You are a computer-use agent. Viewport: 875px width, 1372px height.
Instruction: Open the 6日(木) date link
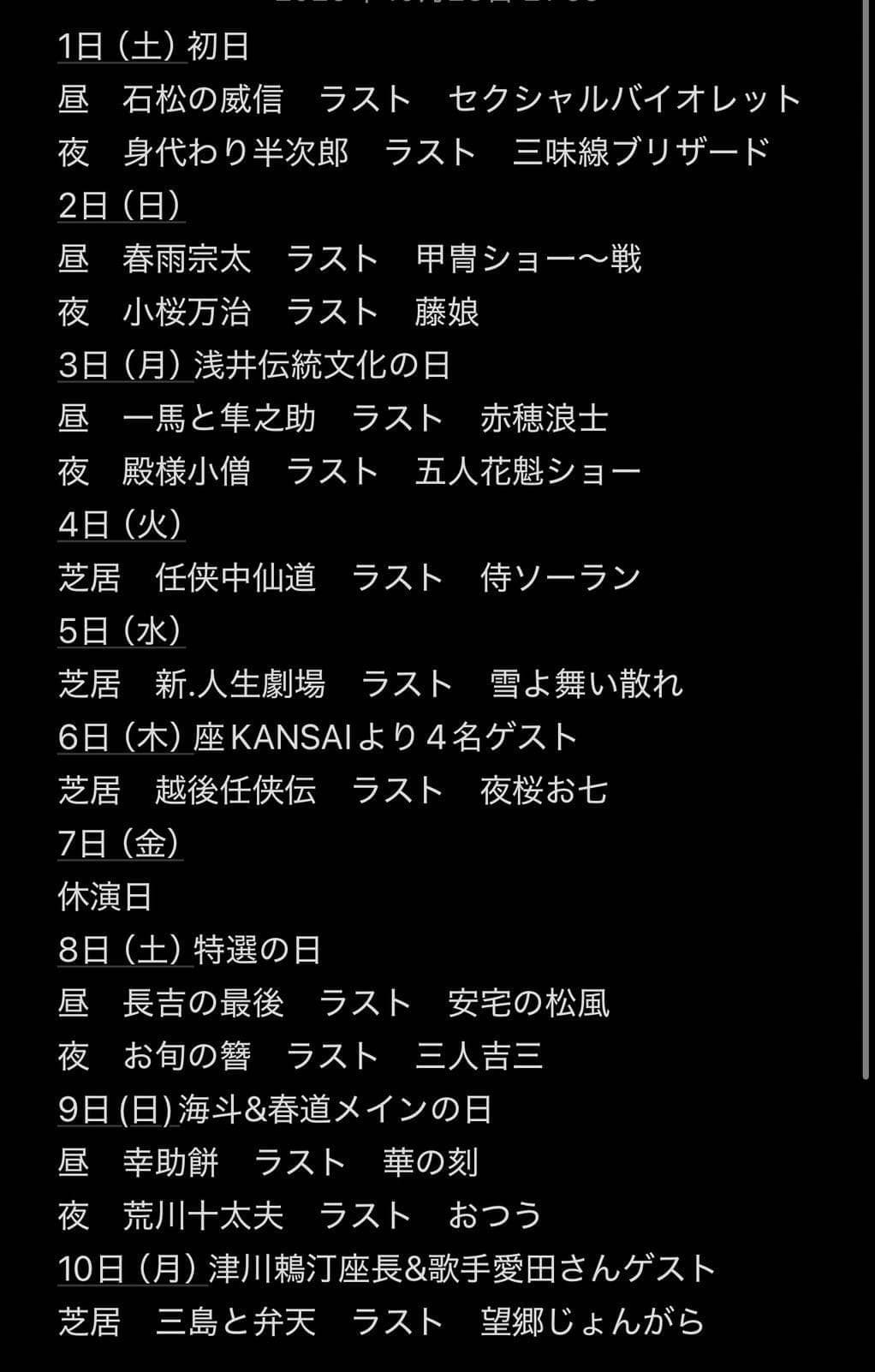tap(123, 737)
